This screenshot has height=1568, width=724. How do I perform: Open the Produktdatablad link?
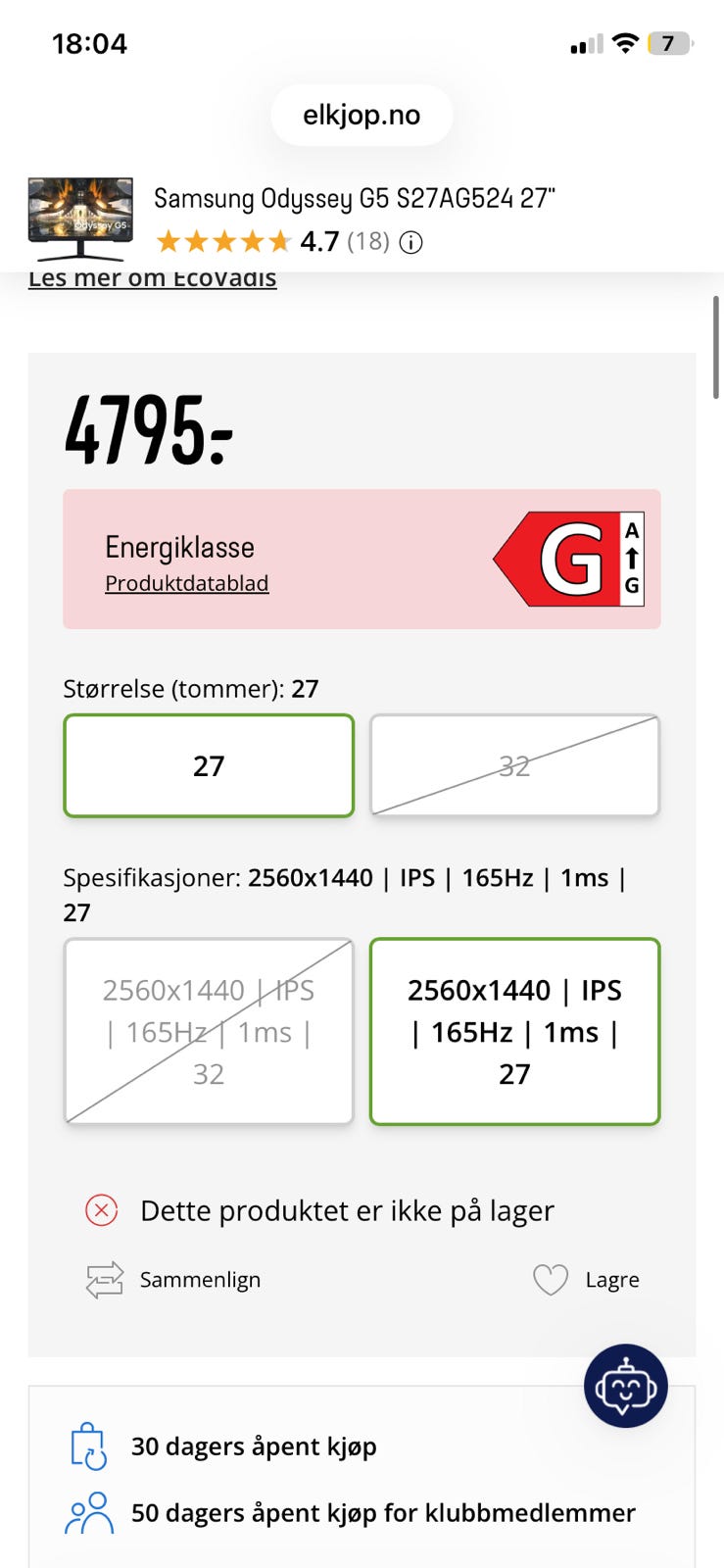click(x=186, y=583)
